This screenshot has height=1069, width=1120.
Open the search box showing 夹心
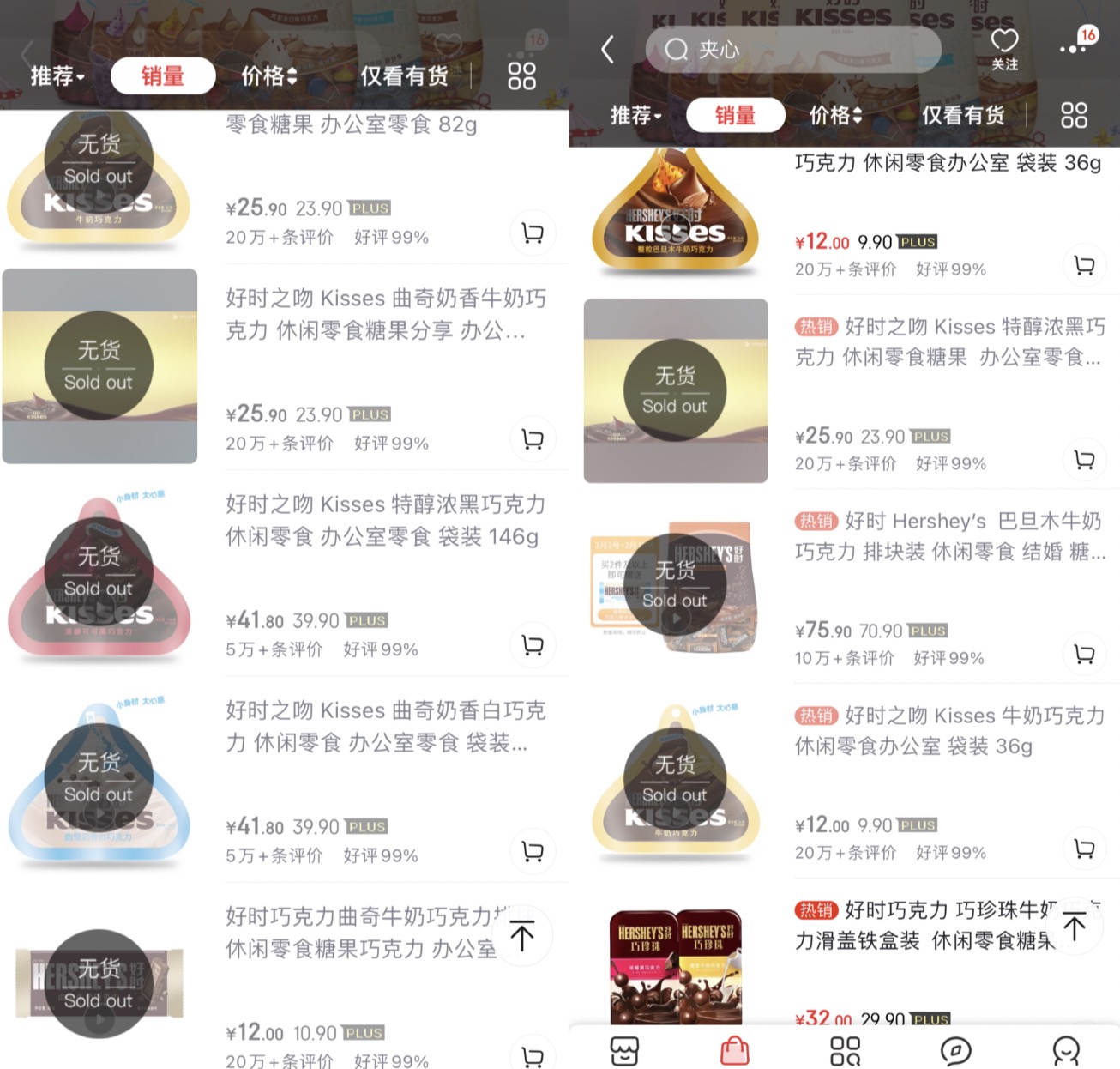pyautogui.click(x=793, y=50)
